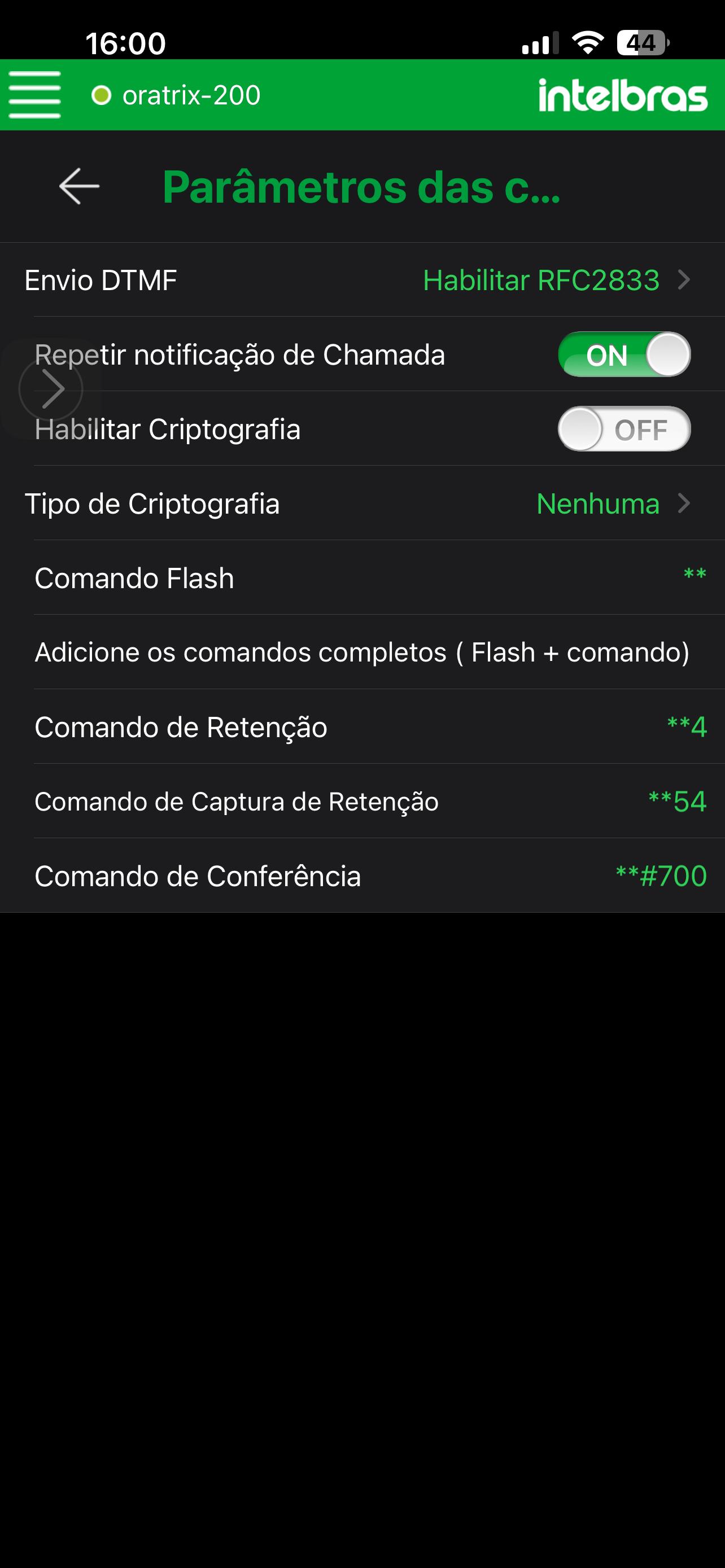
Task: Enable the Habilitar Criptografia switch
Action: click(623, 430)
